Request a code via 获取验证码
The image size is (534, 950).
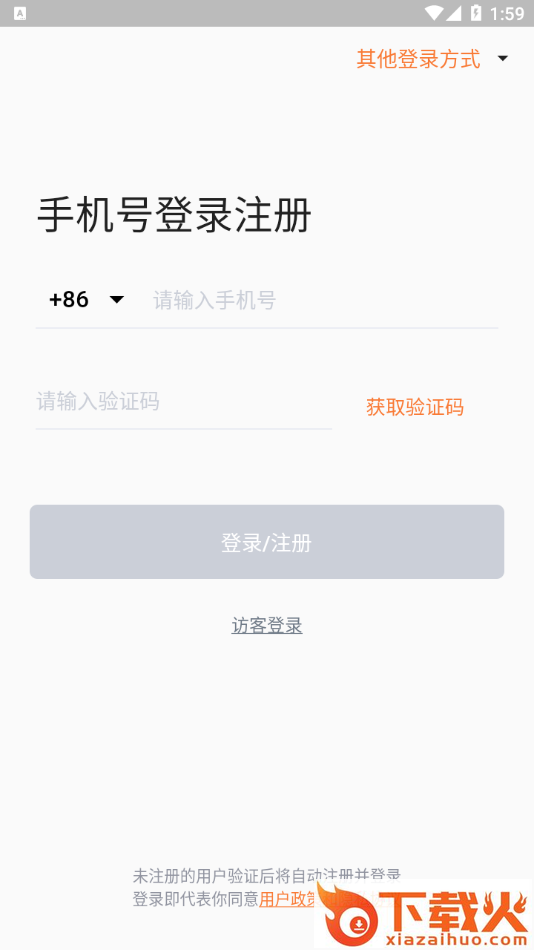pyautogui.click(x=415, y=407)
